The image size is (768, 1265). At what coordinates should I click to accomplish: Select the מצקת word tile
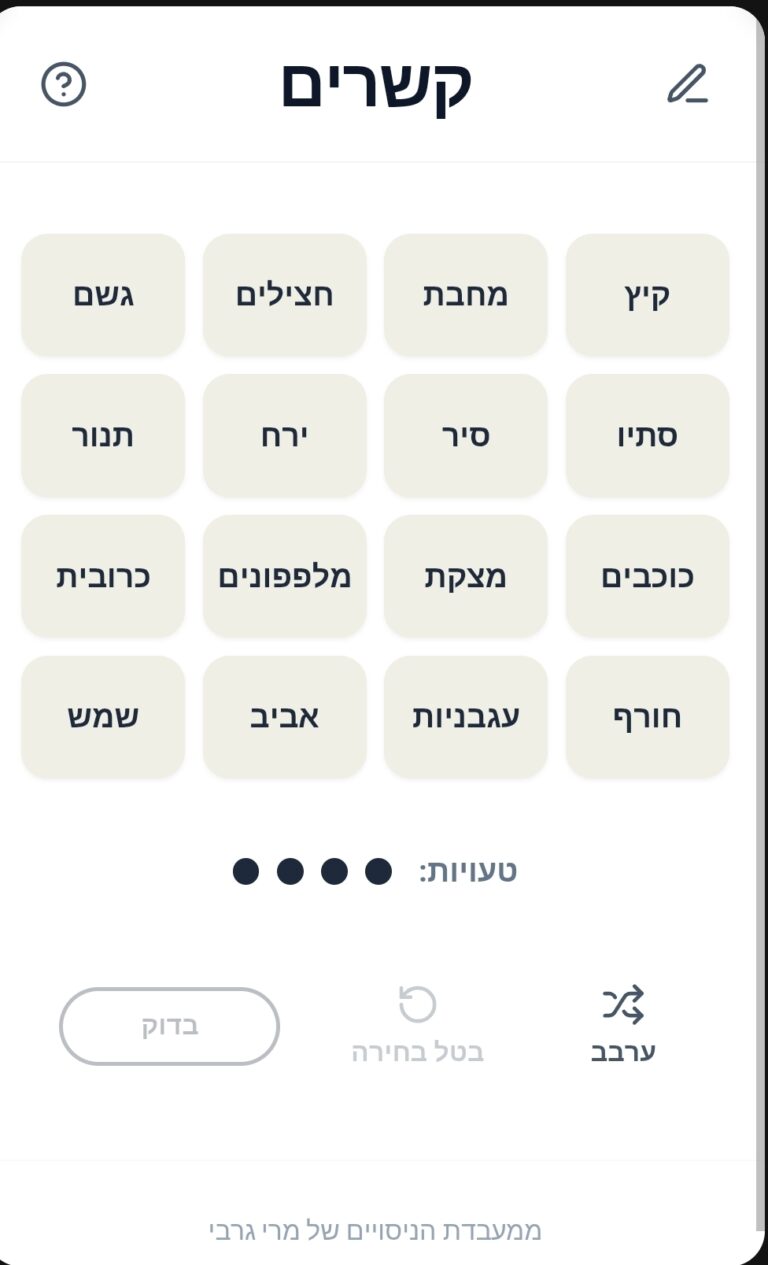tap(466, 577)
